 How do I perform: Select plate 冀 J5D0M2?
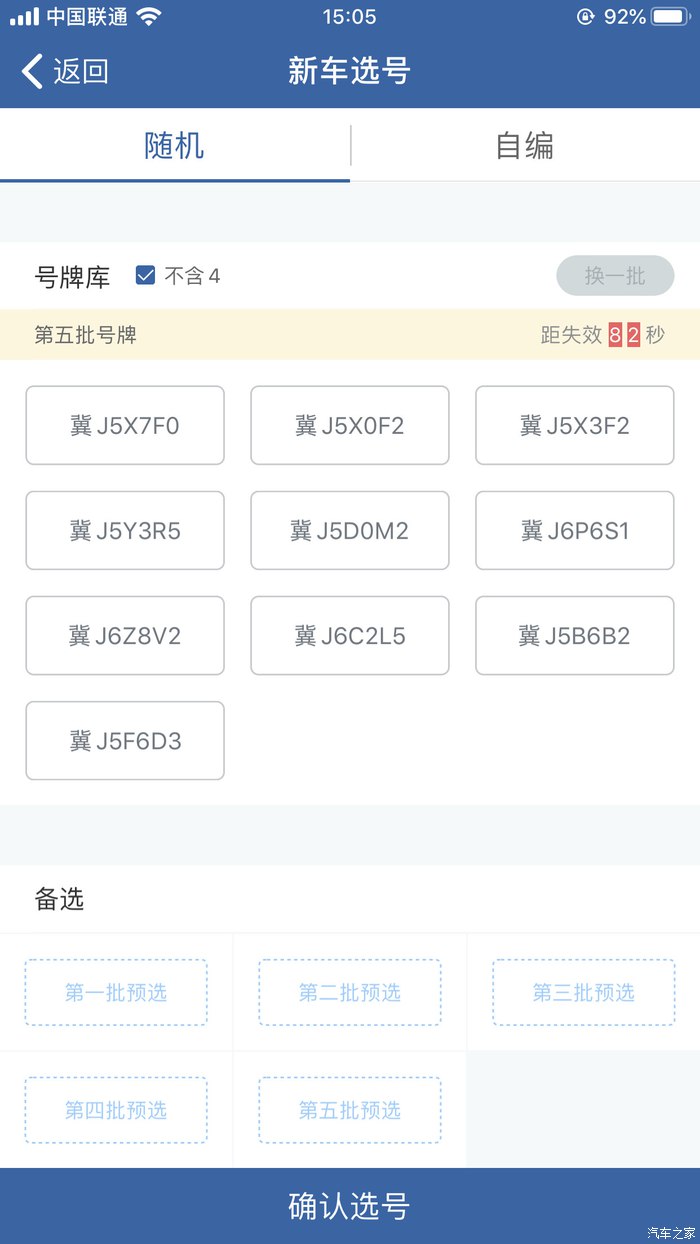point(350,530)
